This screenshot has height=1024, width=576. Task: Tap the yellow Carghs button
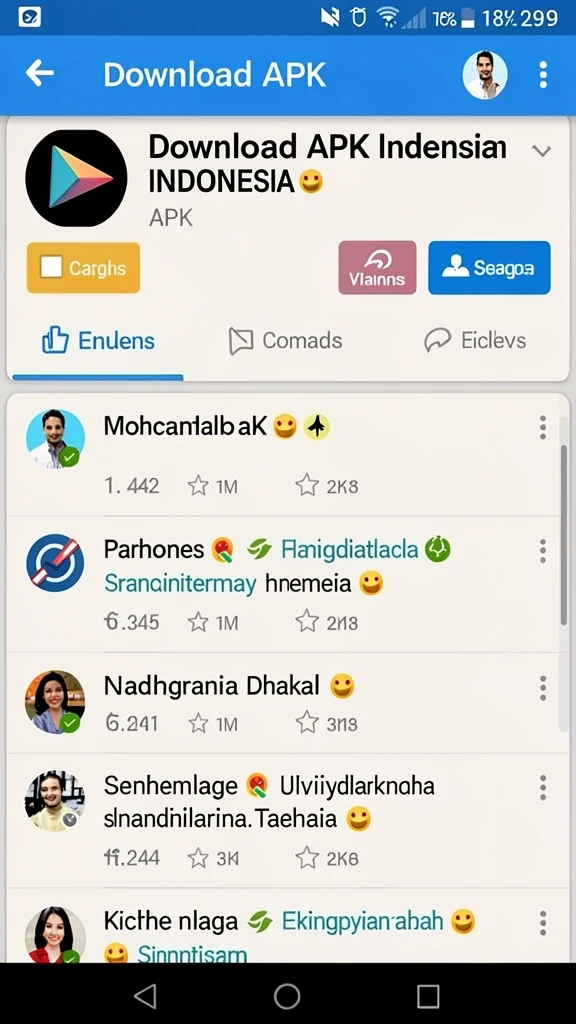click(x=84, y=267)
